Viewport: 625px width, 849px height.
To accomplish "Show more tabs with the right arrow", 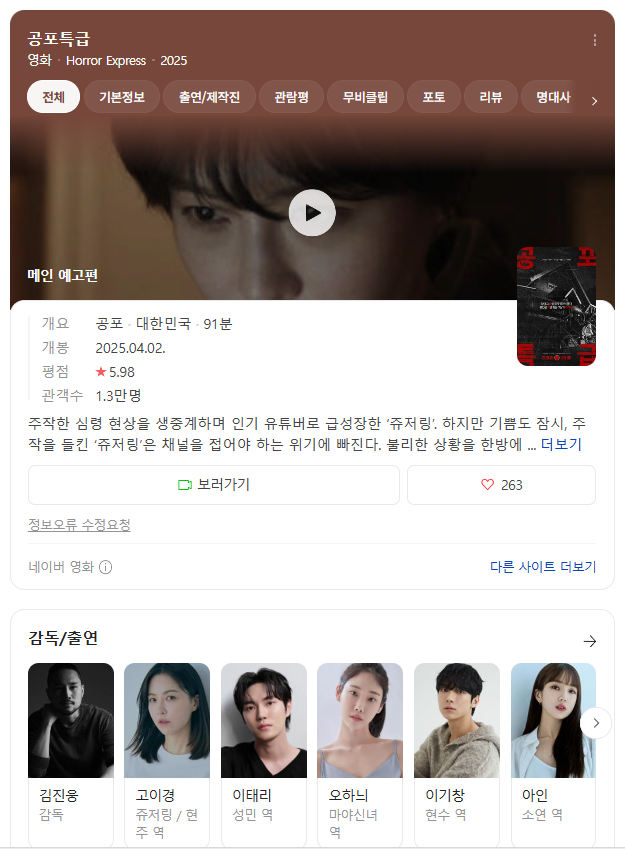I will pos(595,100).
